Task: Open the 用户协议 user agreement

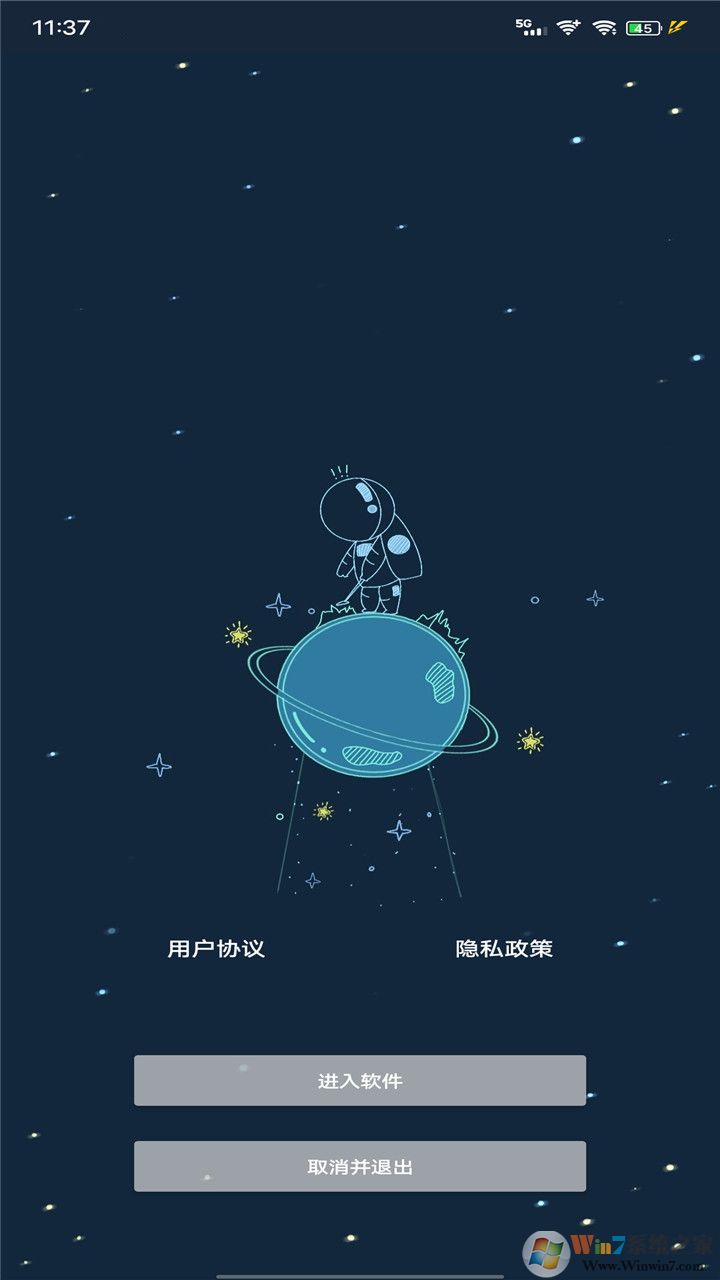Action: tap(216, 948)
